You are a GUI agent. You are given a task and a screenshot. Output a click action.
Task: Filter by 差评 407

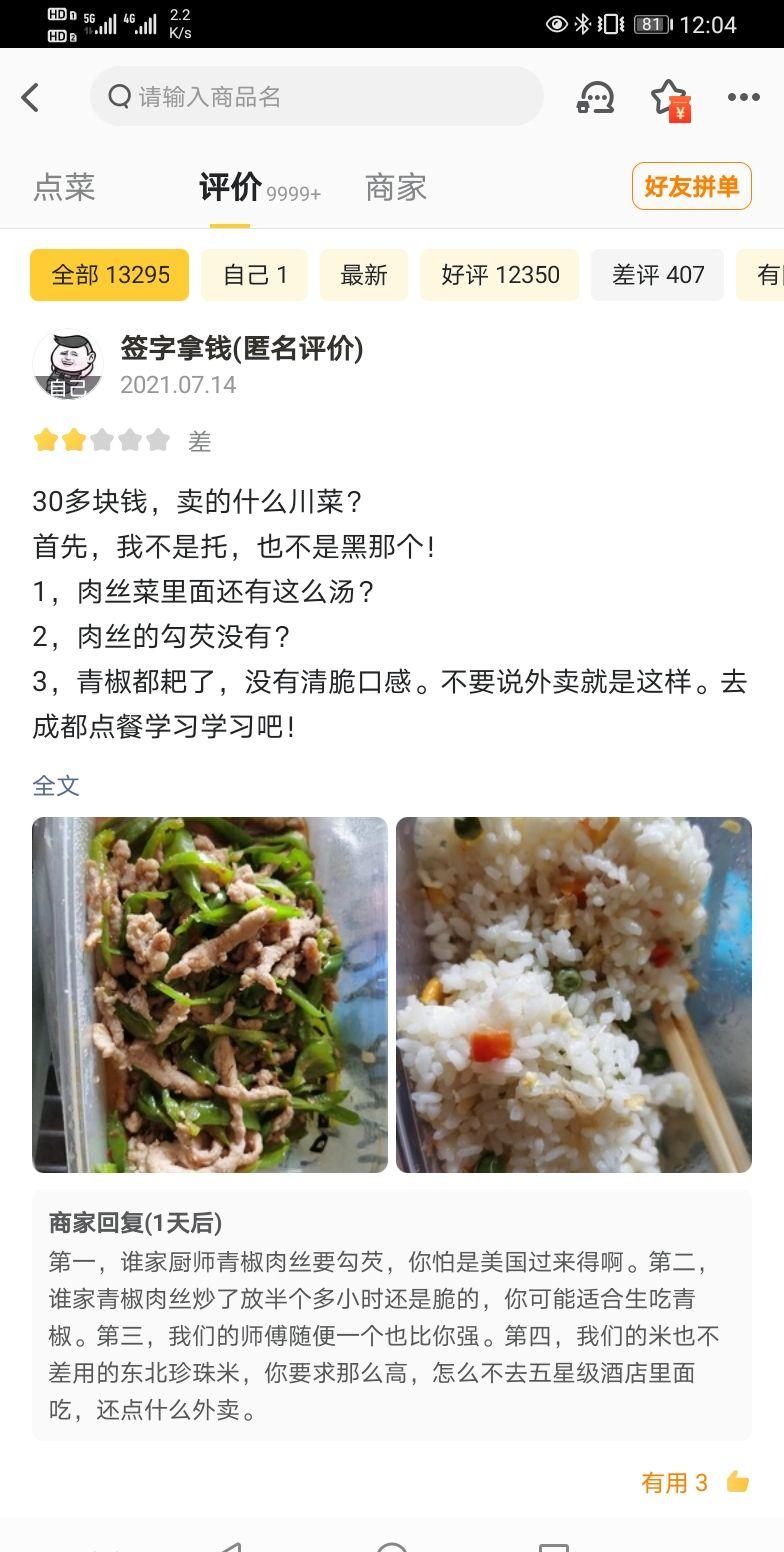[658, 275]
